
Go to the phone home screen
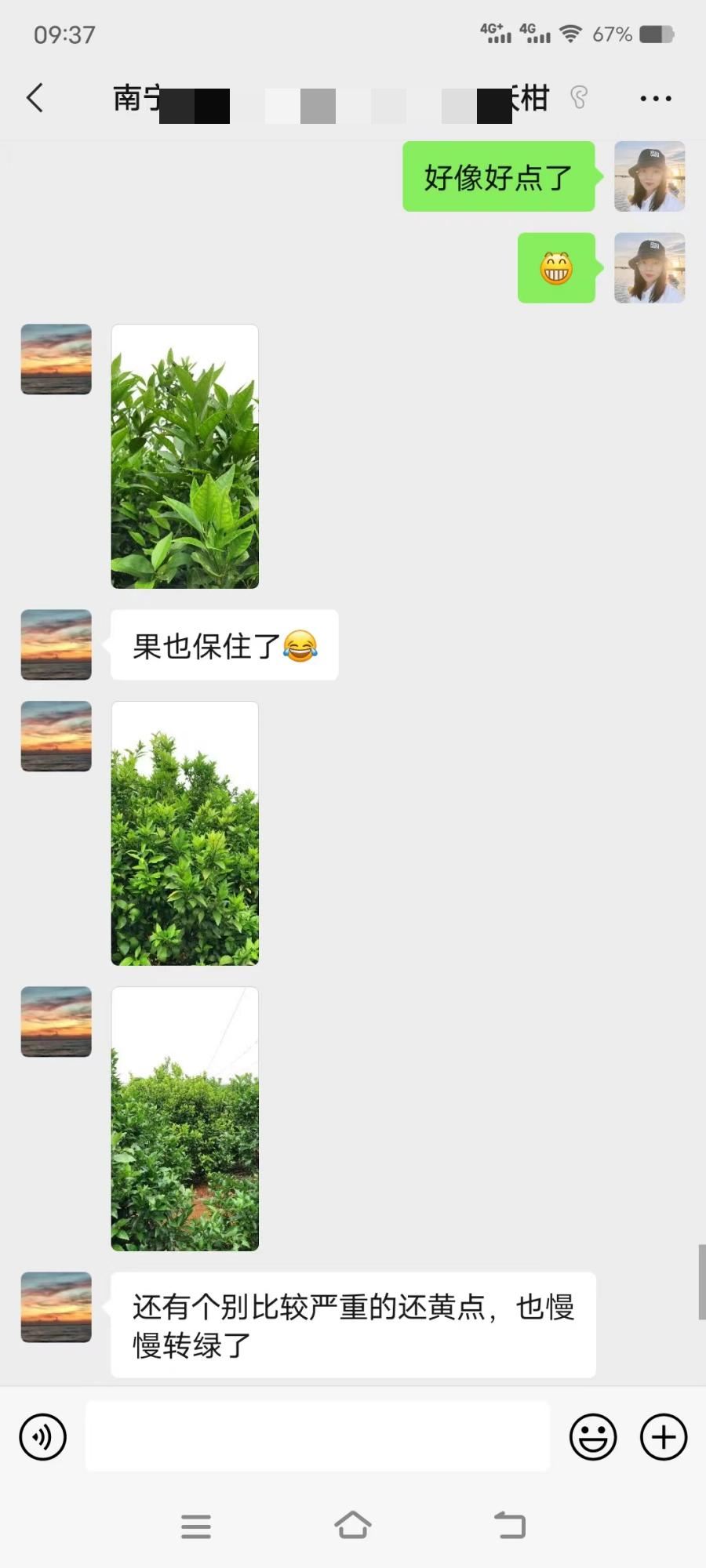click(x=352, y=1526)
